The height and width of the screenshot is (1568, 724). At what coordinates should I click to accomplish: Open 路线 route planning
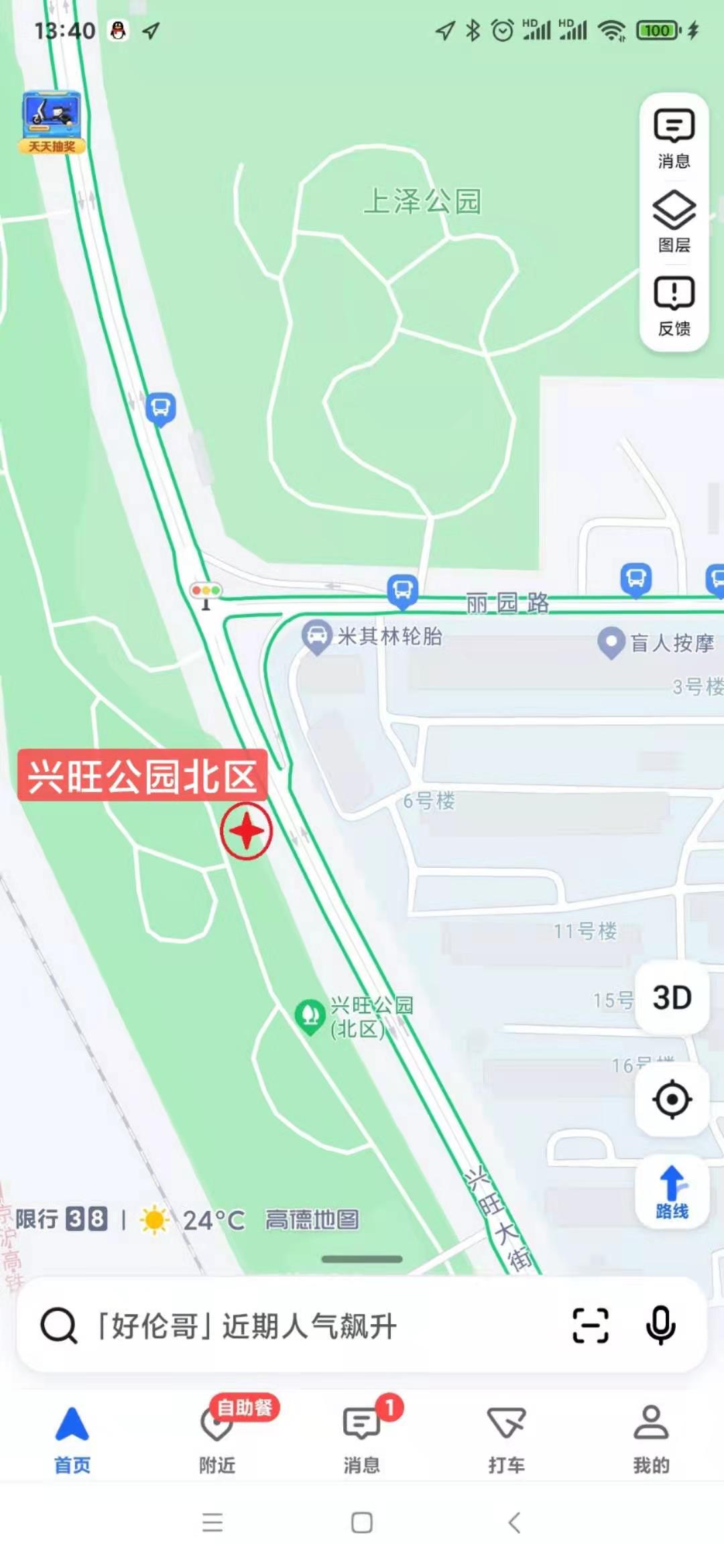point(672,1192)
